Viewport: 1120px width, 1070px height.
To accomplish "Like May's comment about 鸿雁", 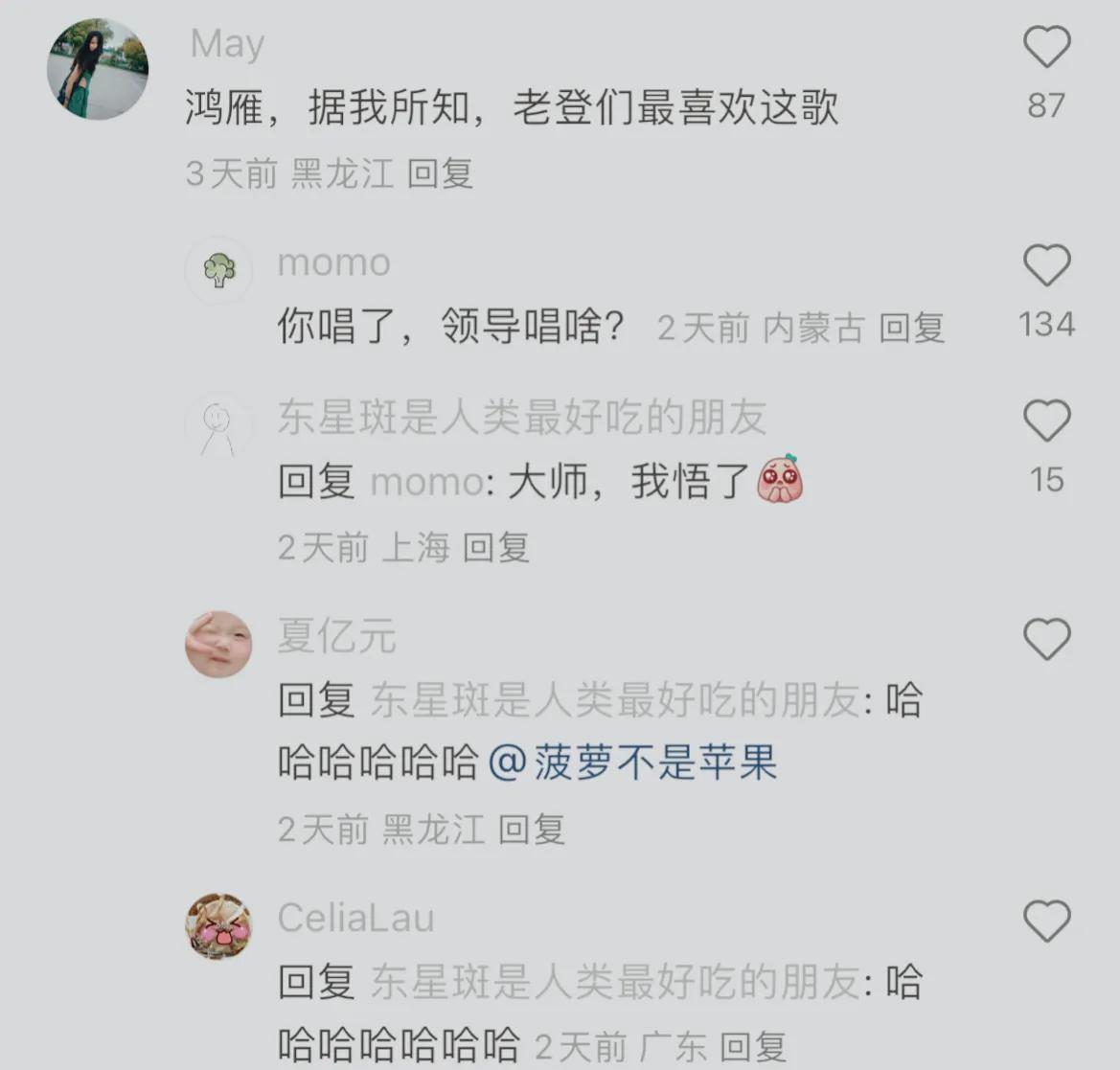I will tap(1046, 47).
